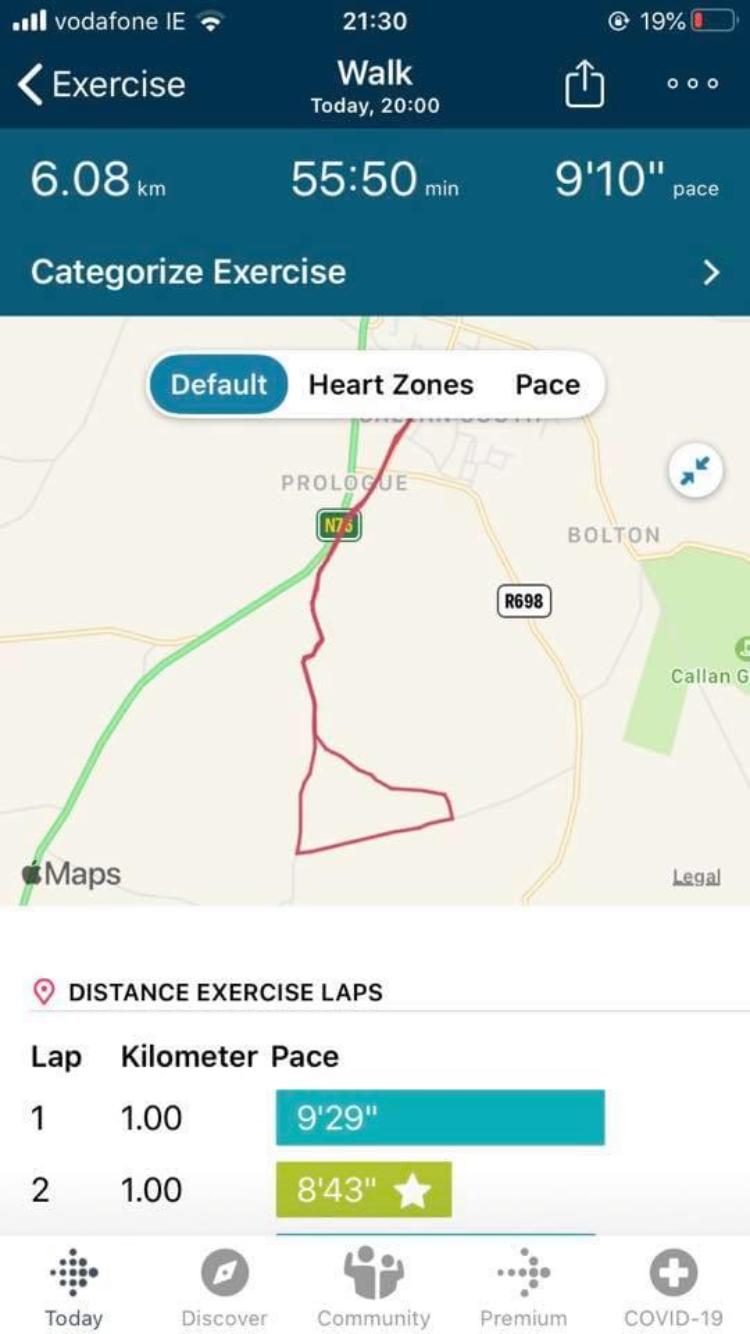
Task: Open the COVID-19 tab
Action: click(673, 1287)
